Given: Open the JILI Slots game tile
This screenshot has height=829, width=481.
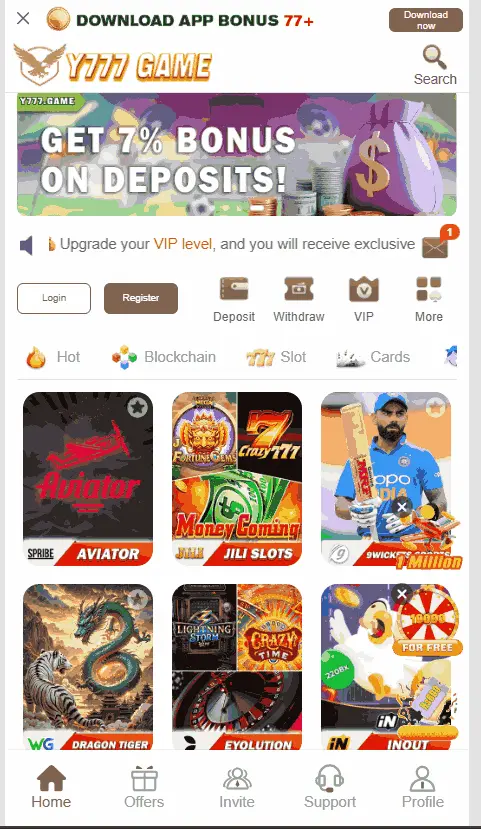Looking at the screenshot, I should tap(237, 479).
